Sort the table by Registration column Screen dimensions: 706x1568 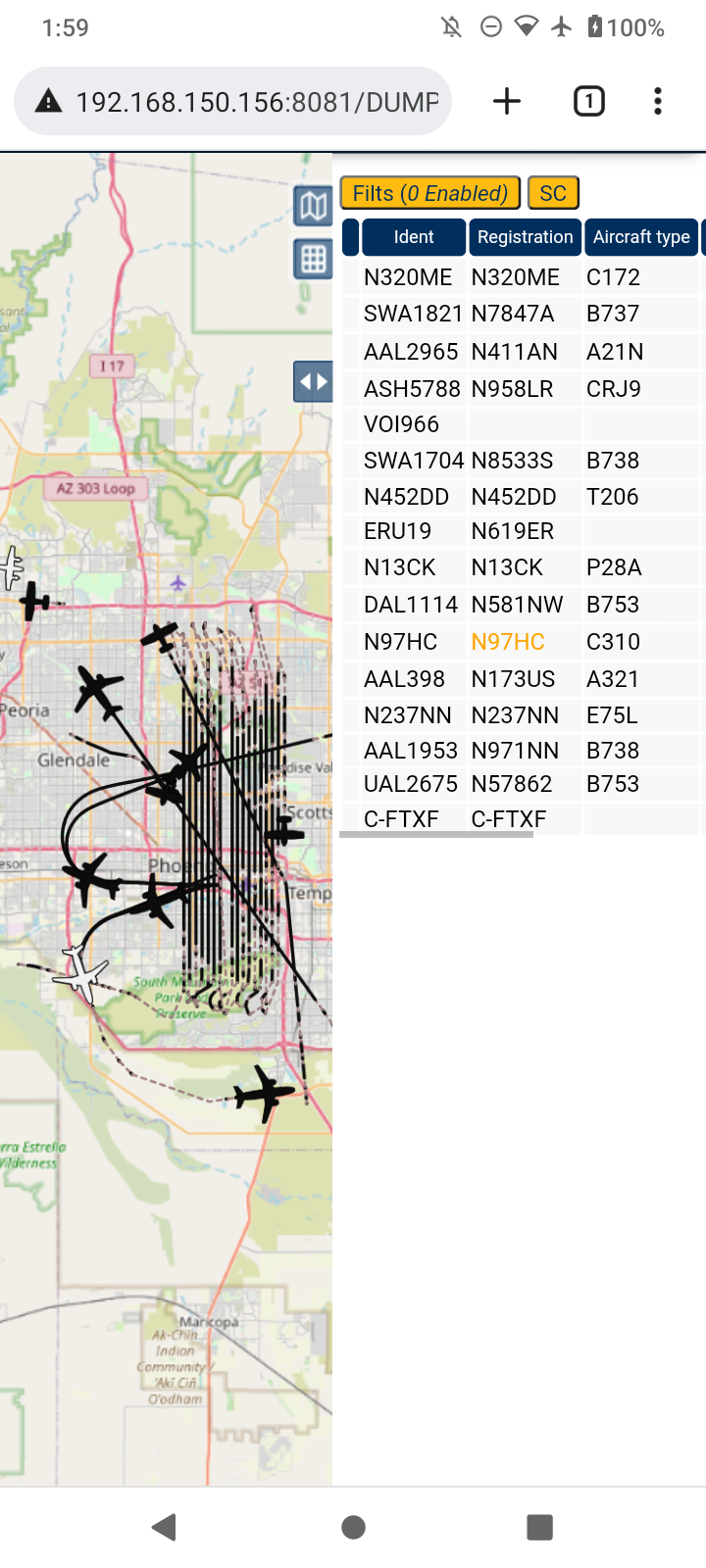525,237
